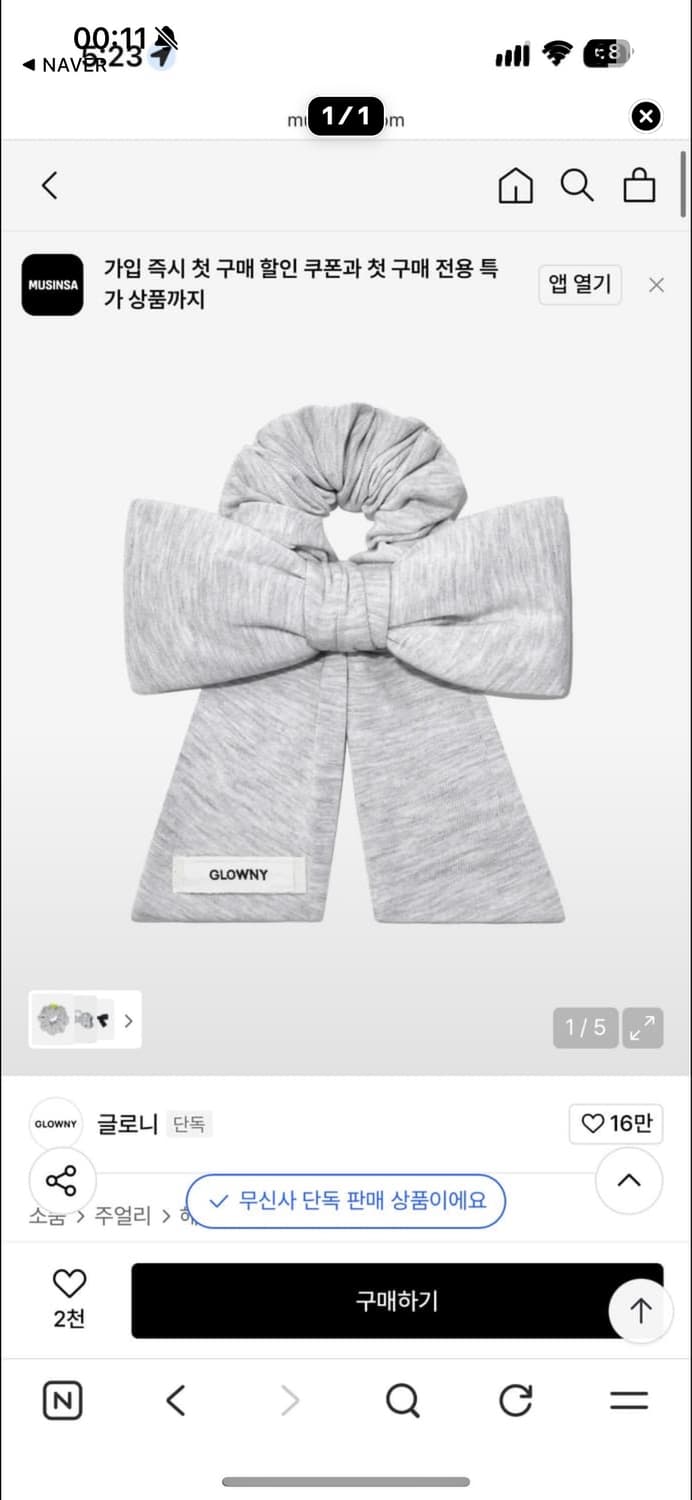Tap 앱 열기 to open the app
The image size is (692, 1500).
(580, 284)
